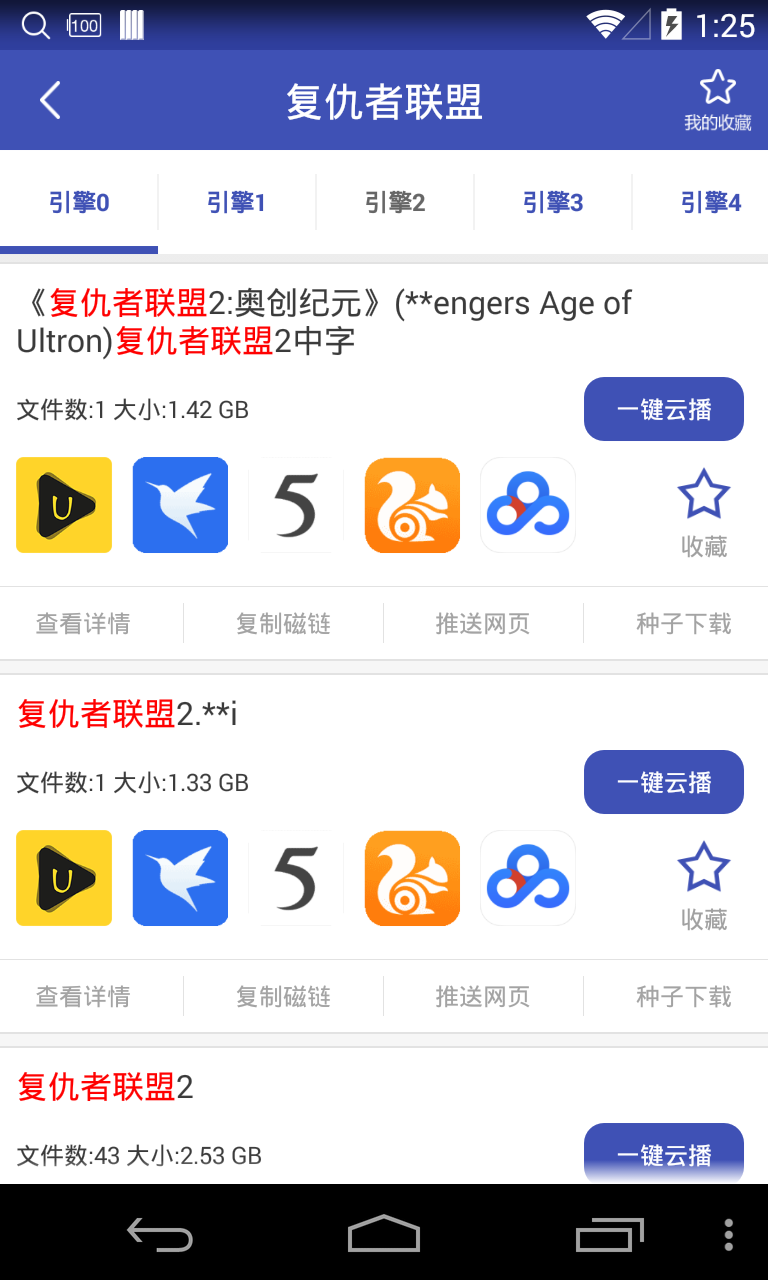Tap 一键云播 for the 1.42 GB result
The height and width of the screenshot is (1280, 768).
(x=664, y=409)
